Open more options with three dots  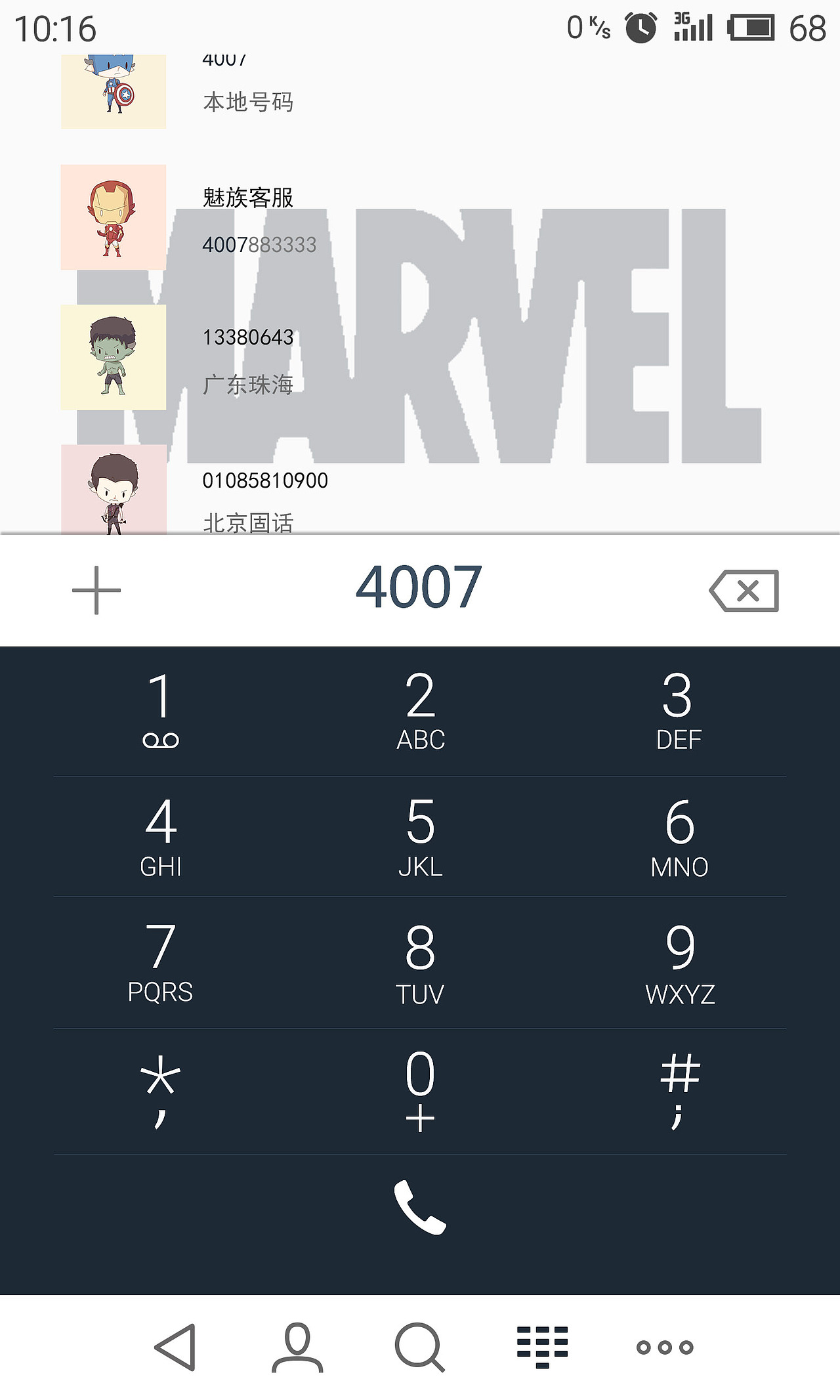(665, 1347)
